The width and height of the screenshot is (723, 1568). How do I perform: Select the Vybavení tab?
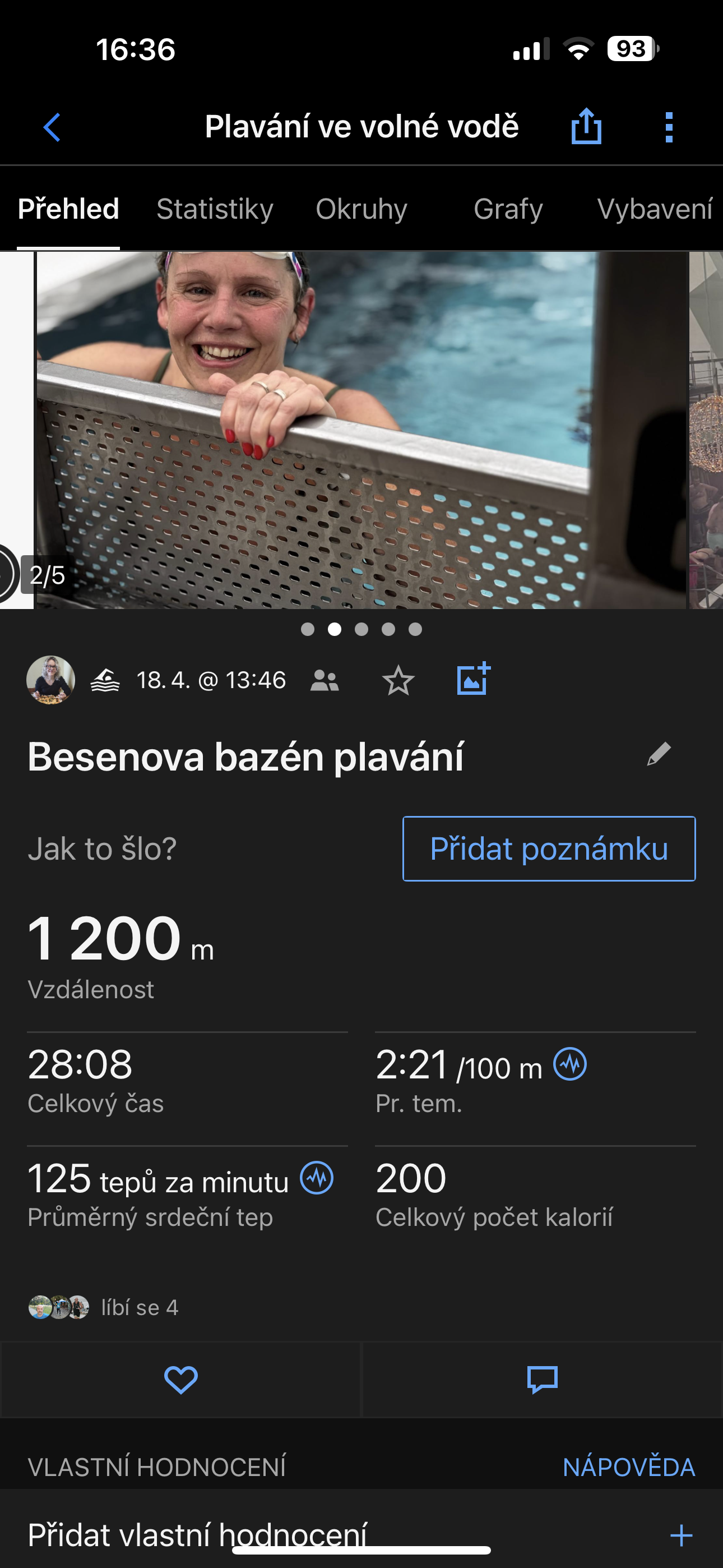[655, 209]
